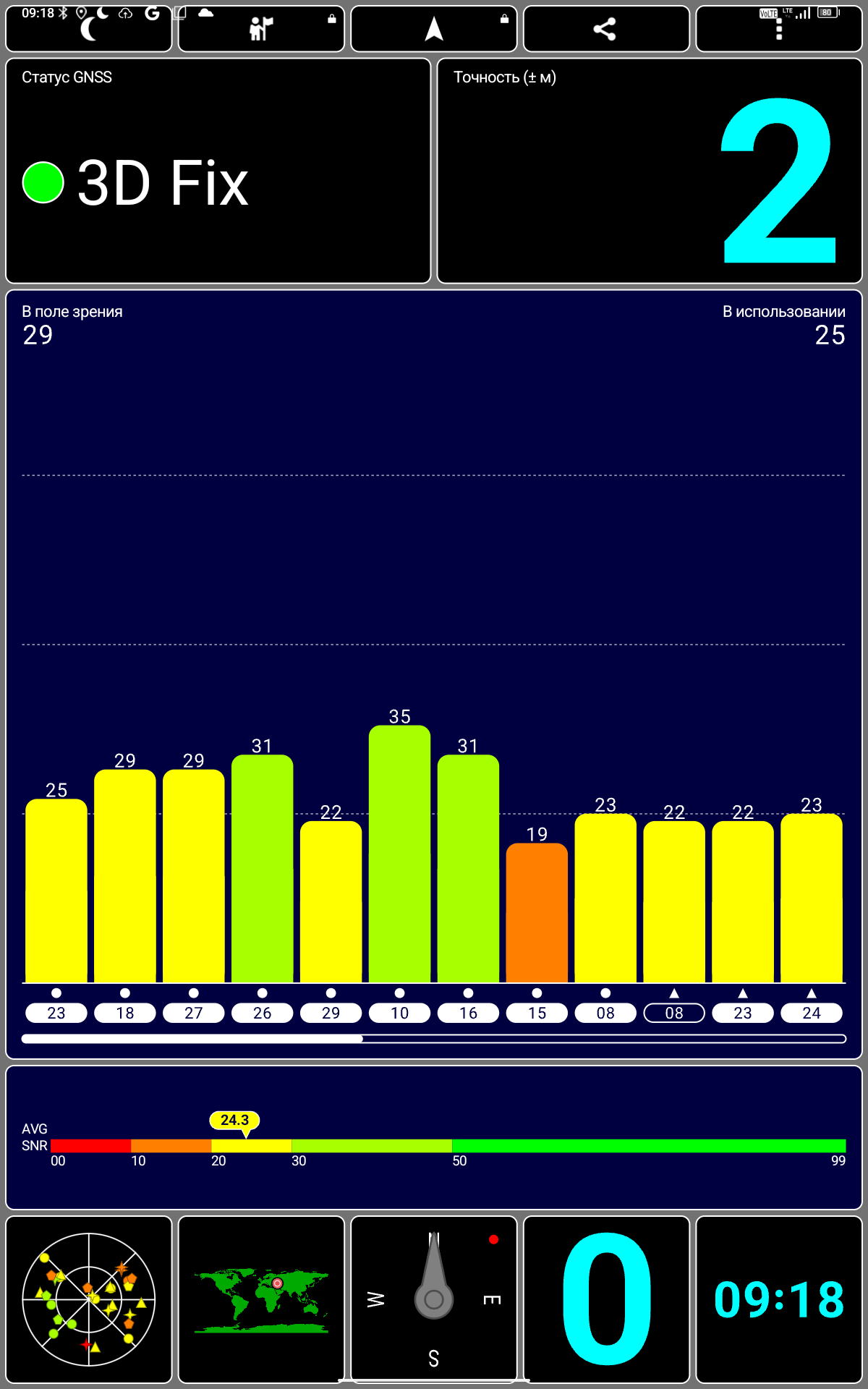The width and height of the screenshot is (868, 1389).
Task: Open the locked waypoint person-and-flag tool
Action: (261, 29)
